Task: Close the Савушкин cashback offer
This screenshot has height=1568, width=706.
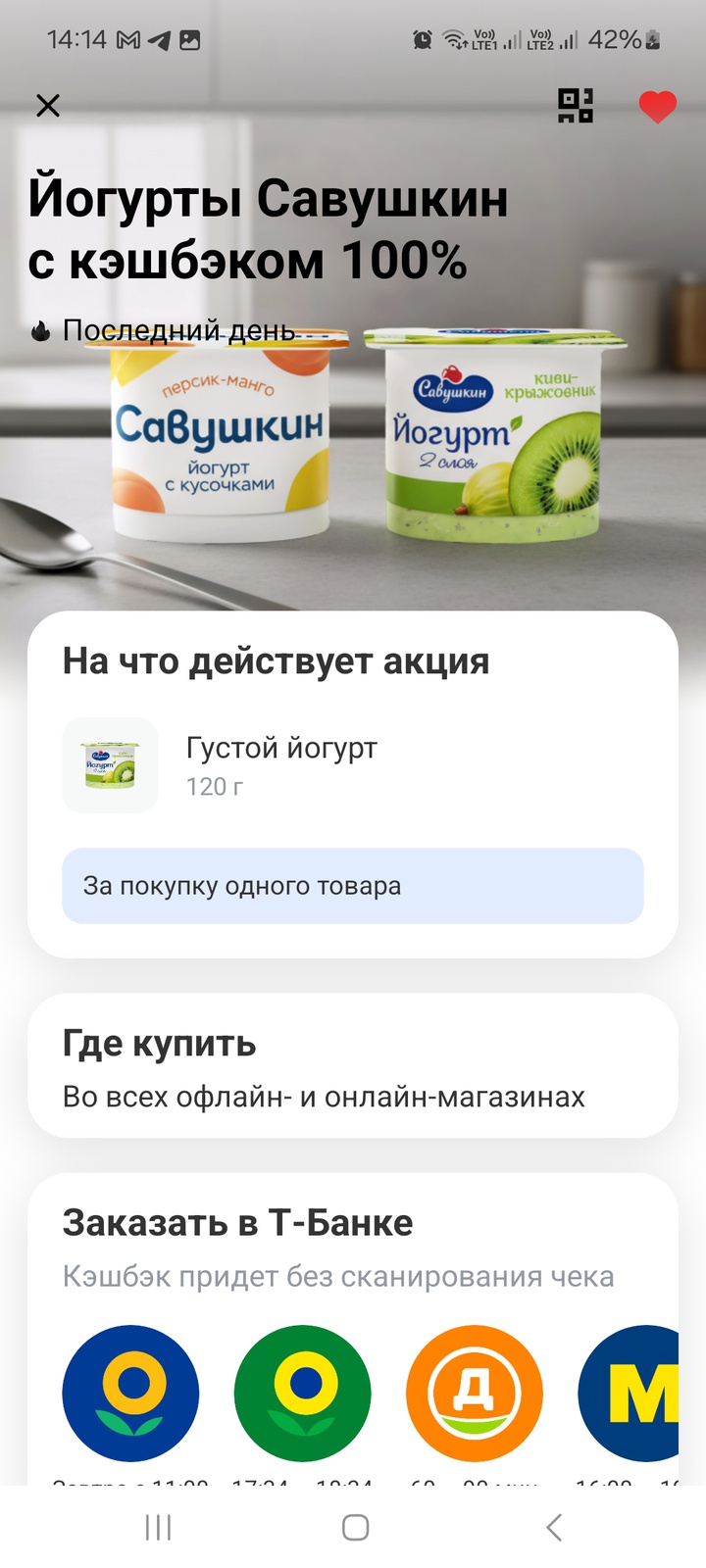Action: [x=48, y=106]
